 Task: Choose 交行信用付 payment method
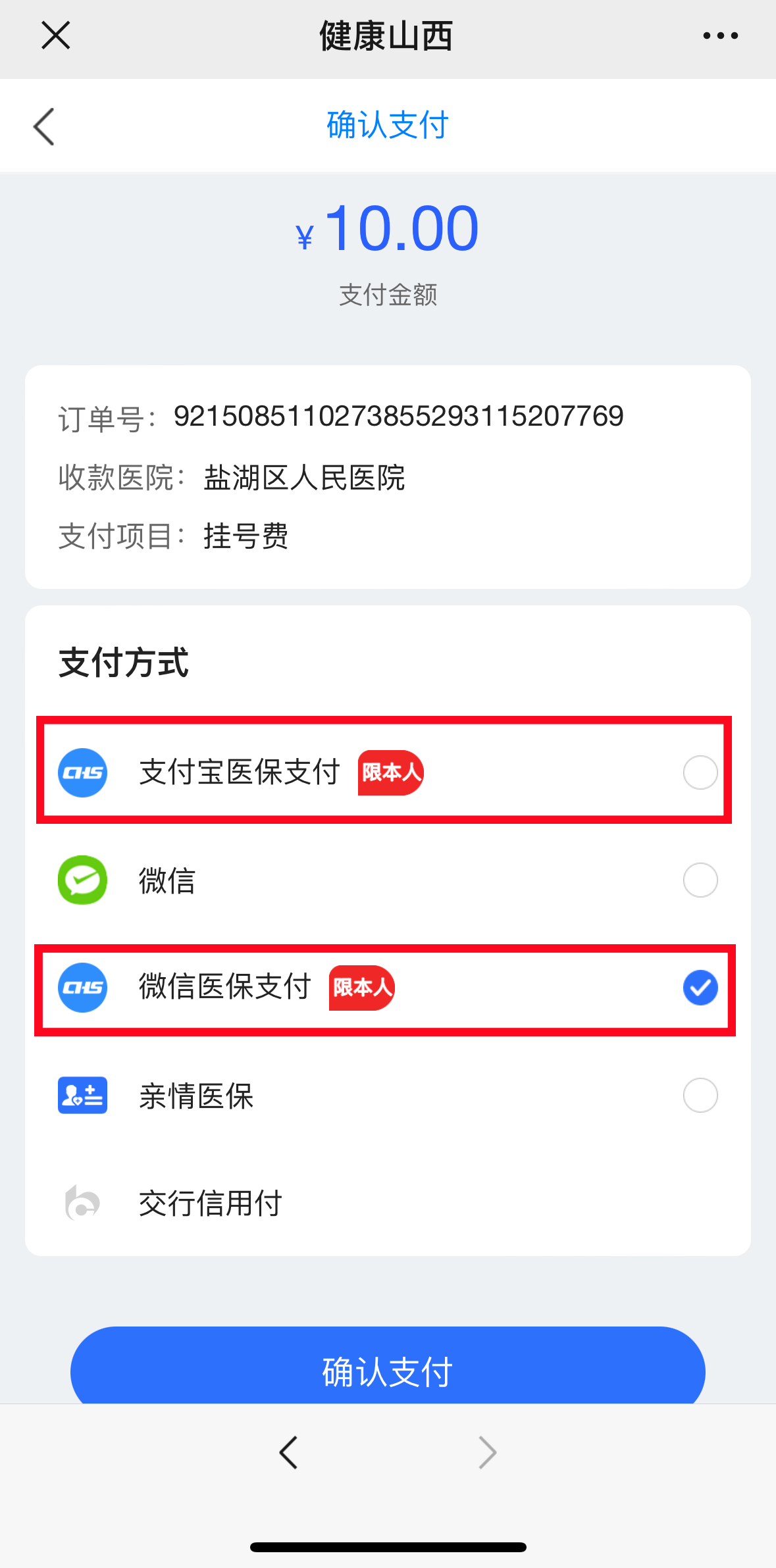(x=211, y=1203)
